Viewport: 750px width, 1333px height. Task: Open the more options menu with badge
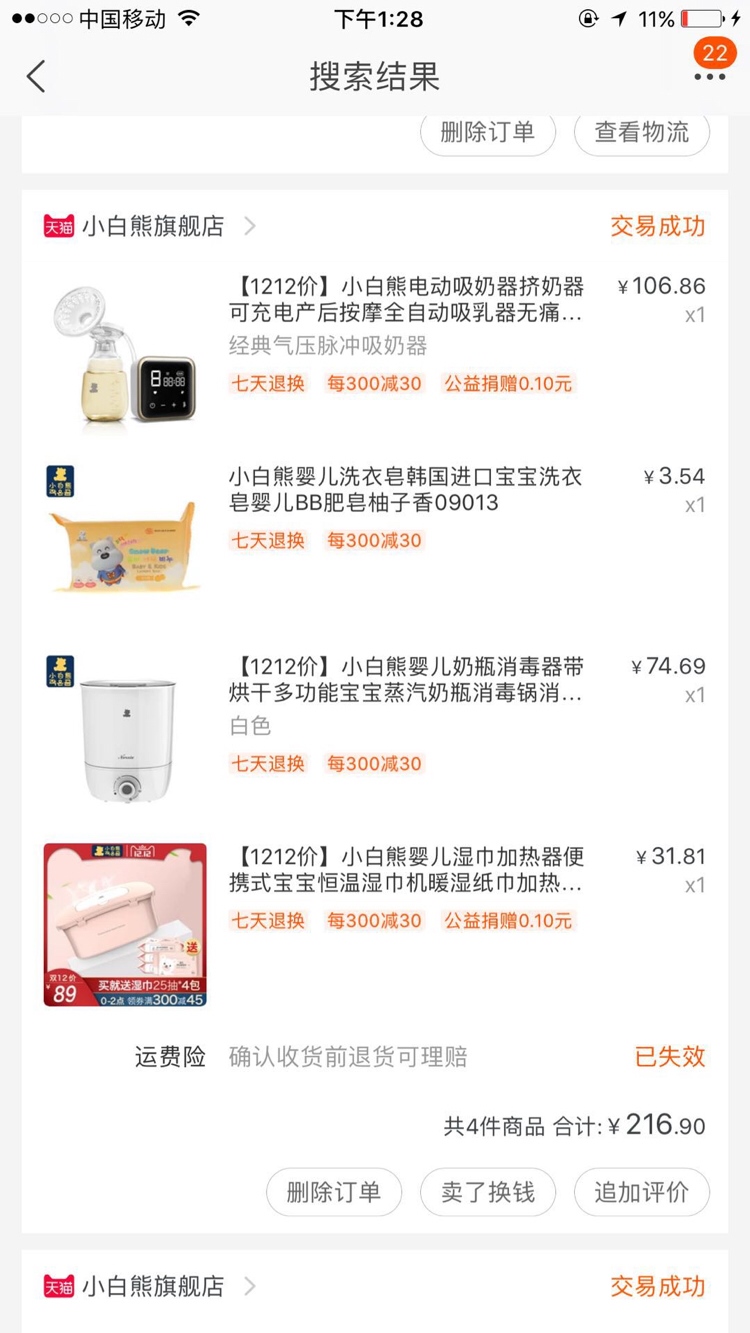[710, 75]
